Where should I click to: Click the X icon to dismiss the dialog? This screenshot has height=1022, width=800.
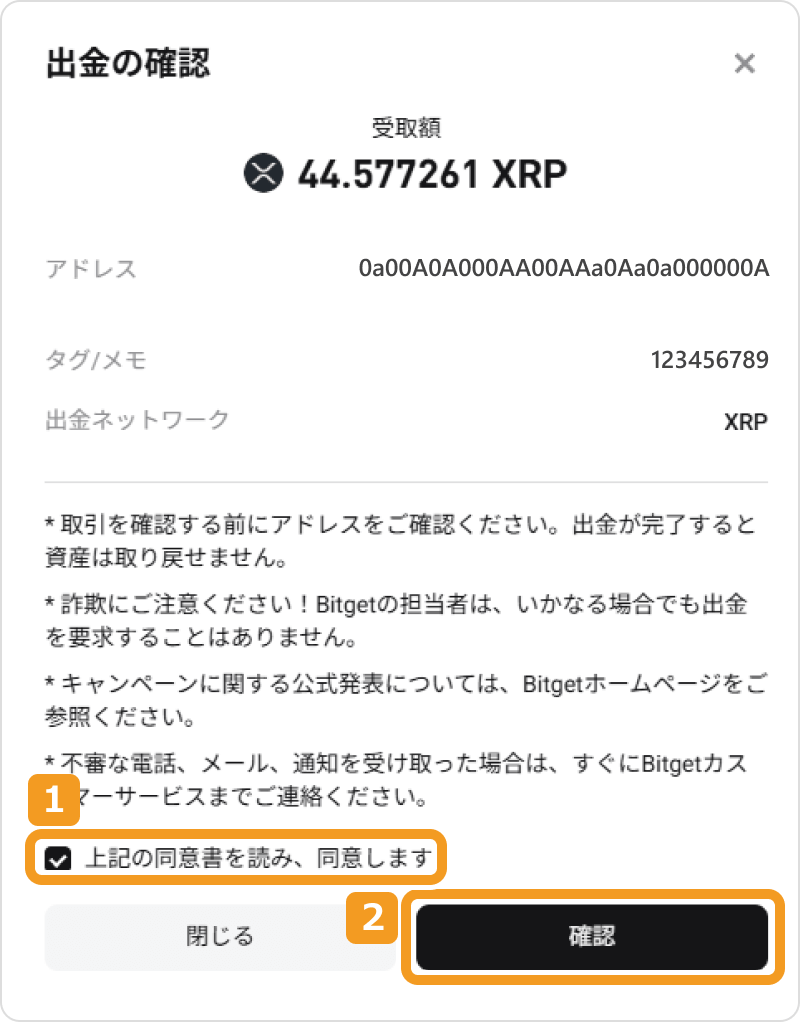[x=744, y=63]
